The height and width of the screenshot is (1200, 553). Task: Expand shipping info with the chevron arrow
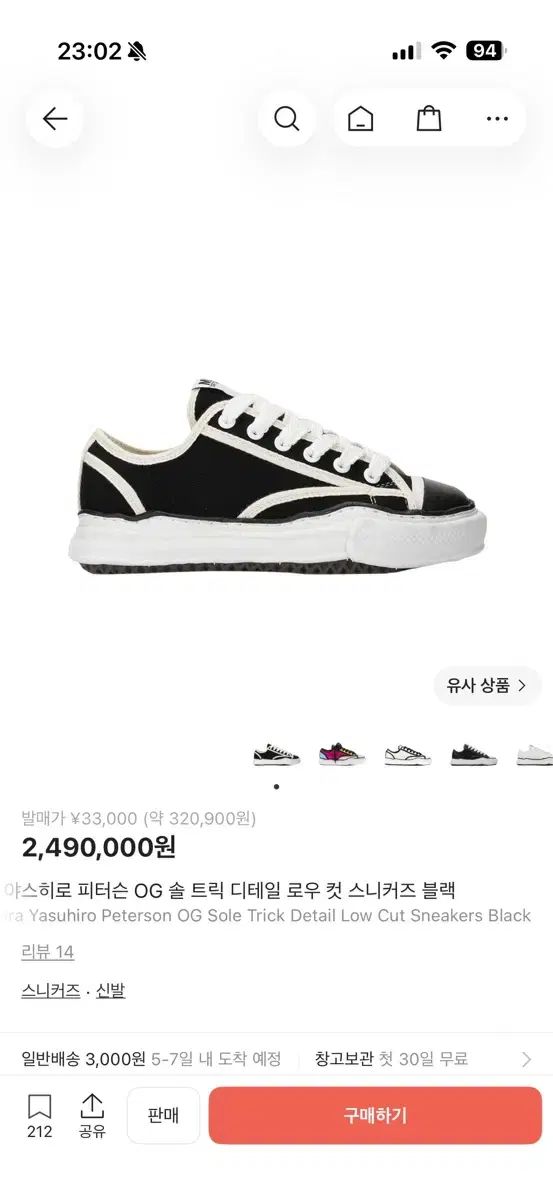point(527,1059)
